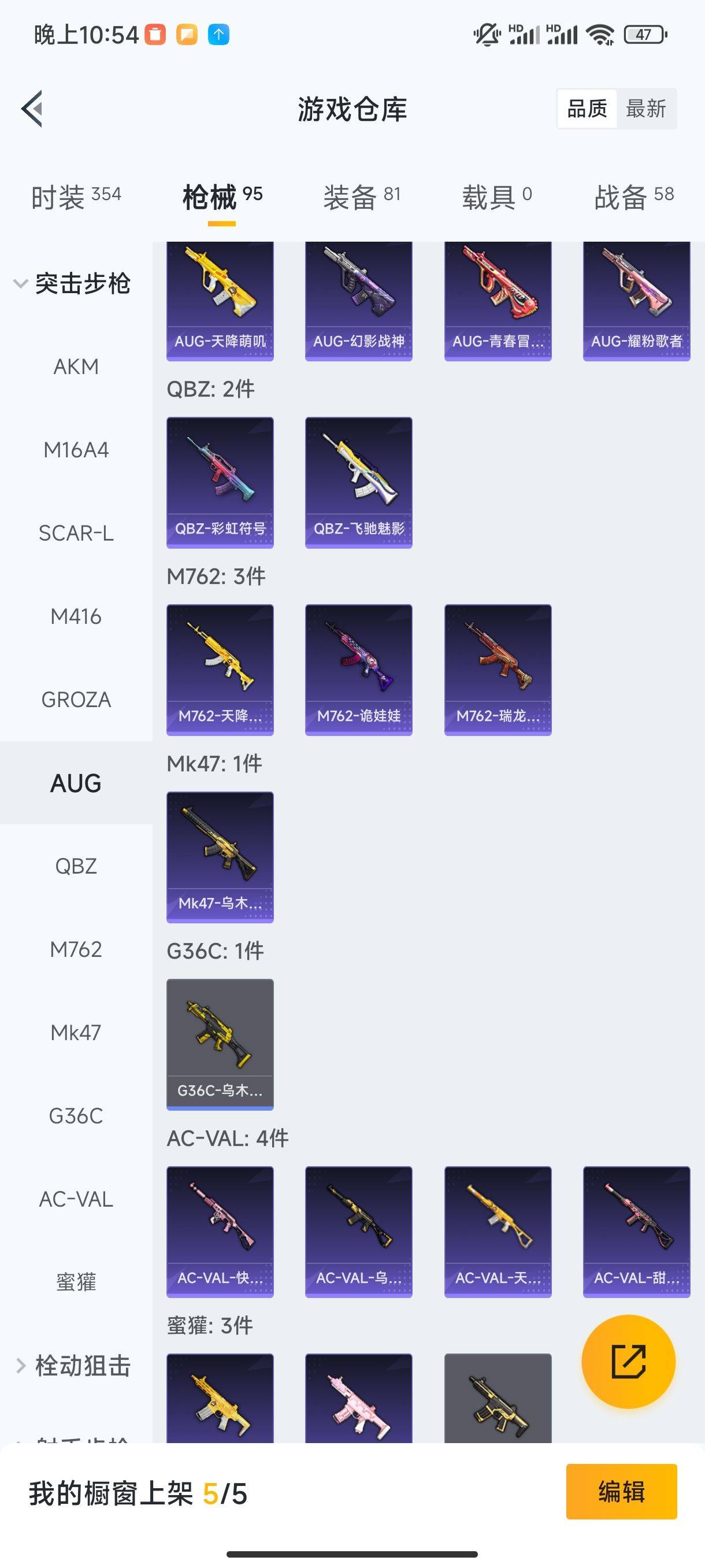Expand the 栓动狙击 category

[x=73, y=1365]
